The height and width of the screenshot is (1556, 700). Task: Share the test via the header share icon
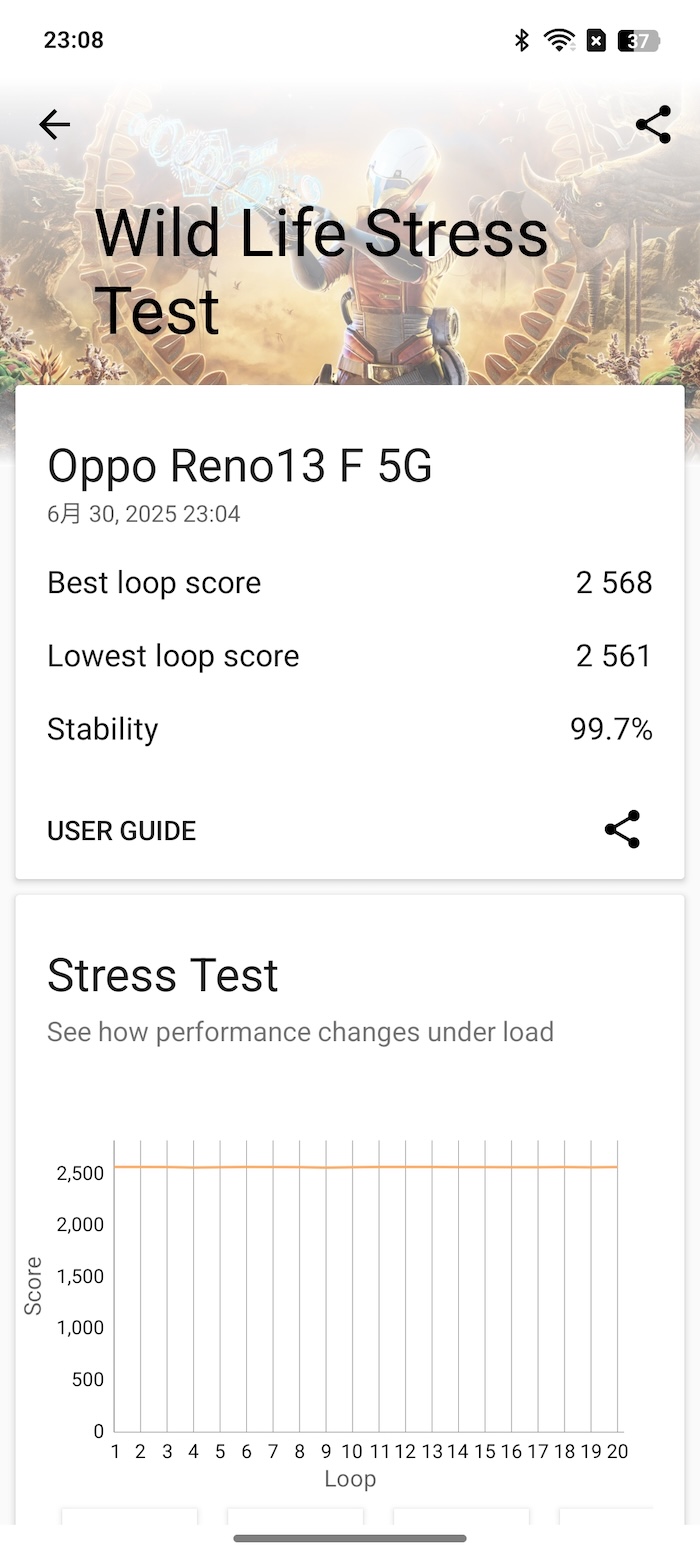(x=653, y=125)
